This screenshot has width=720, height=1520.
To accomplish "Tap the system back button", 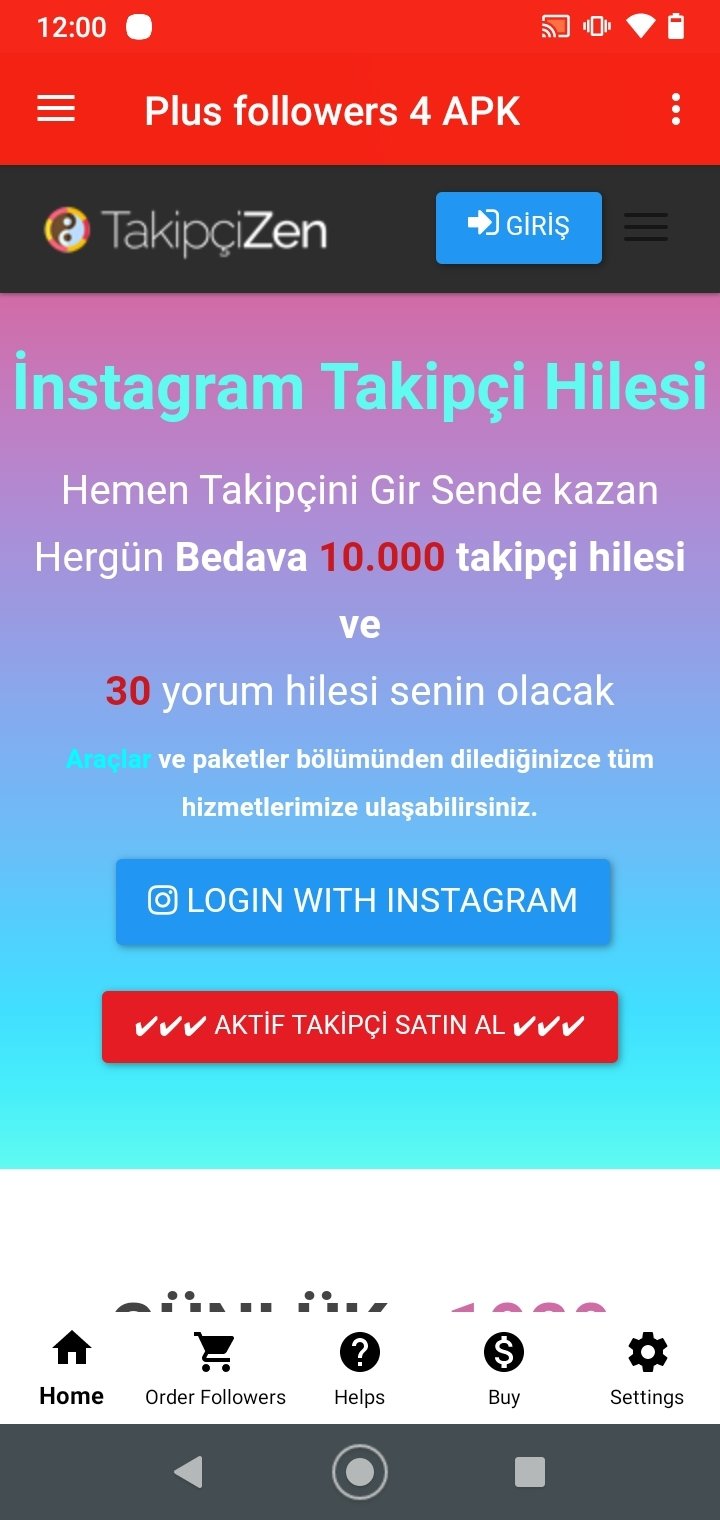I will point(188,1472).
